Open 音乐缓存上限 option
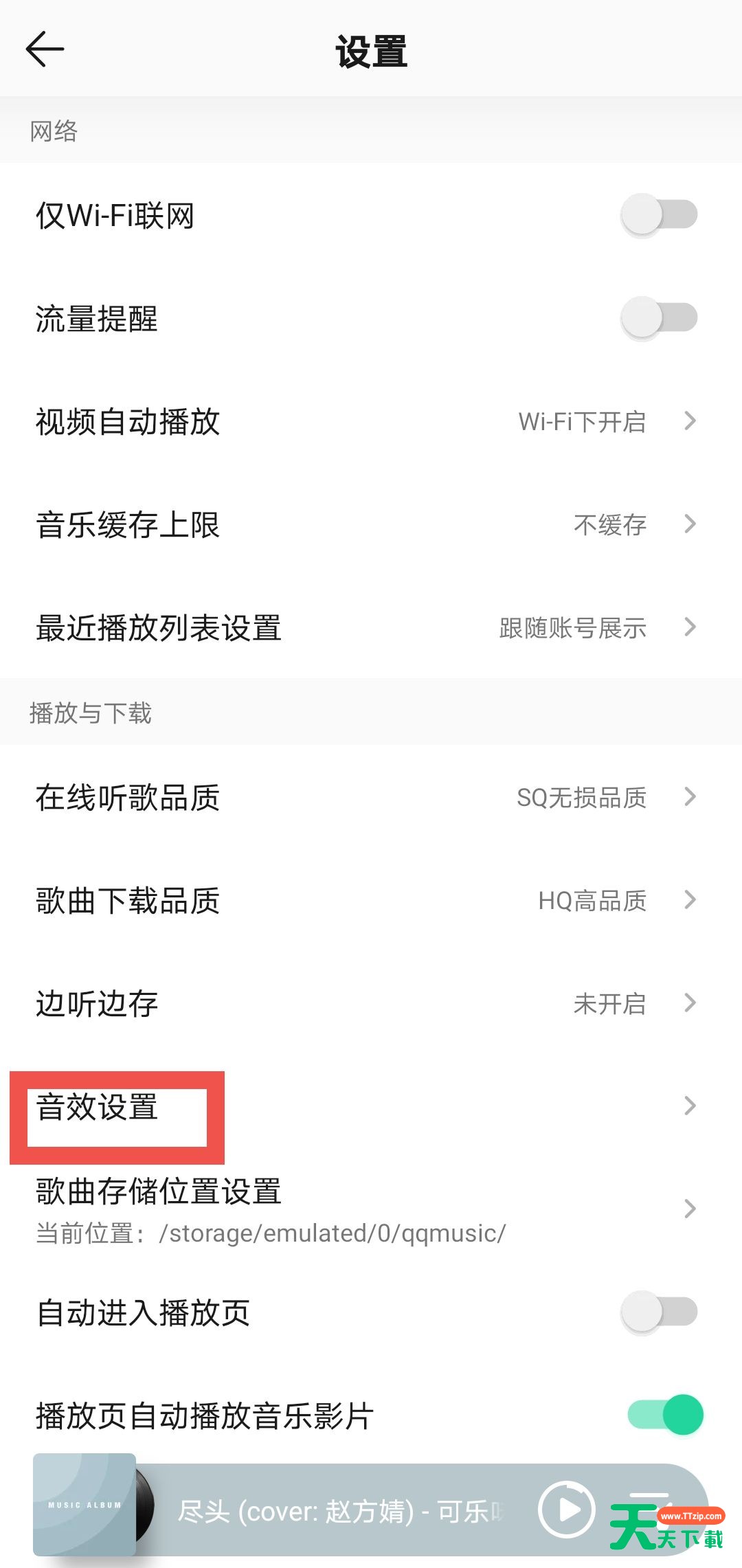742x1568 pixels. [x=371, y=524]
